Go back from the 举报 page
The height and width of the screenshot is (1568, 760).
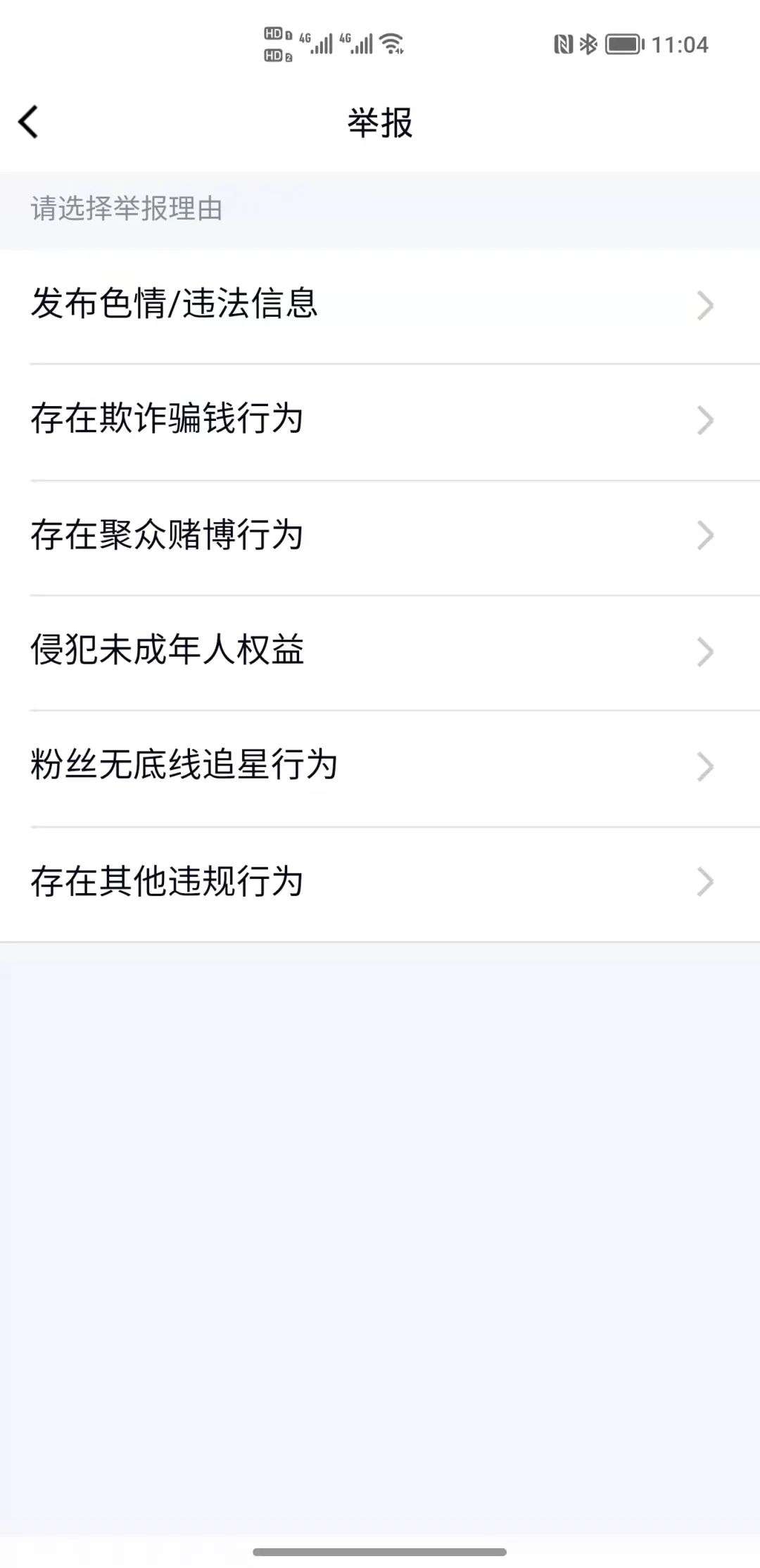pos(29,122)
